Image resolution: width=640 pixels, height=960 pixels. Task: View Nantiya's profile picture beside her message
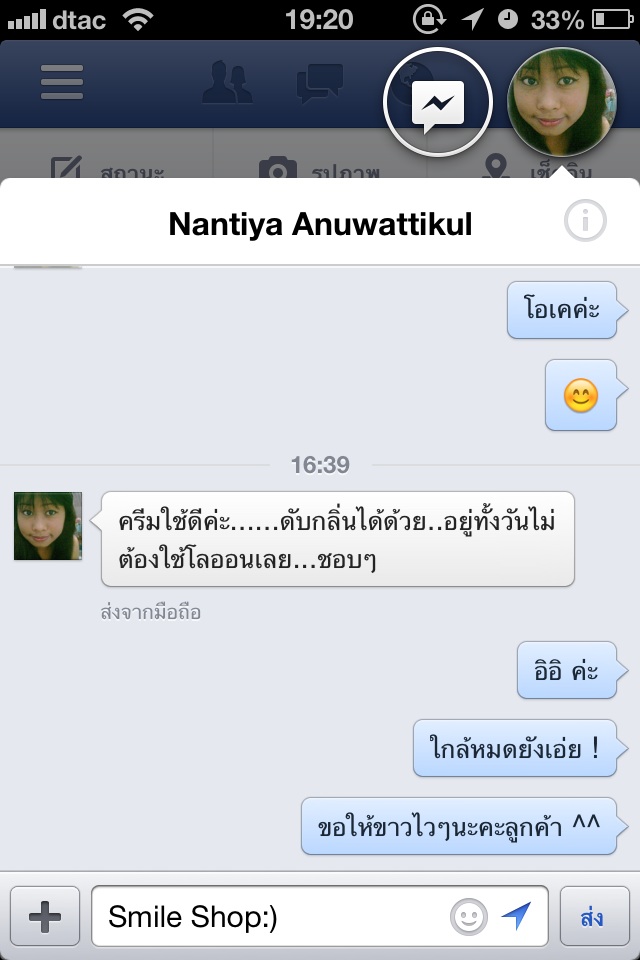coord(48,526)
